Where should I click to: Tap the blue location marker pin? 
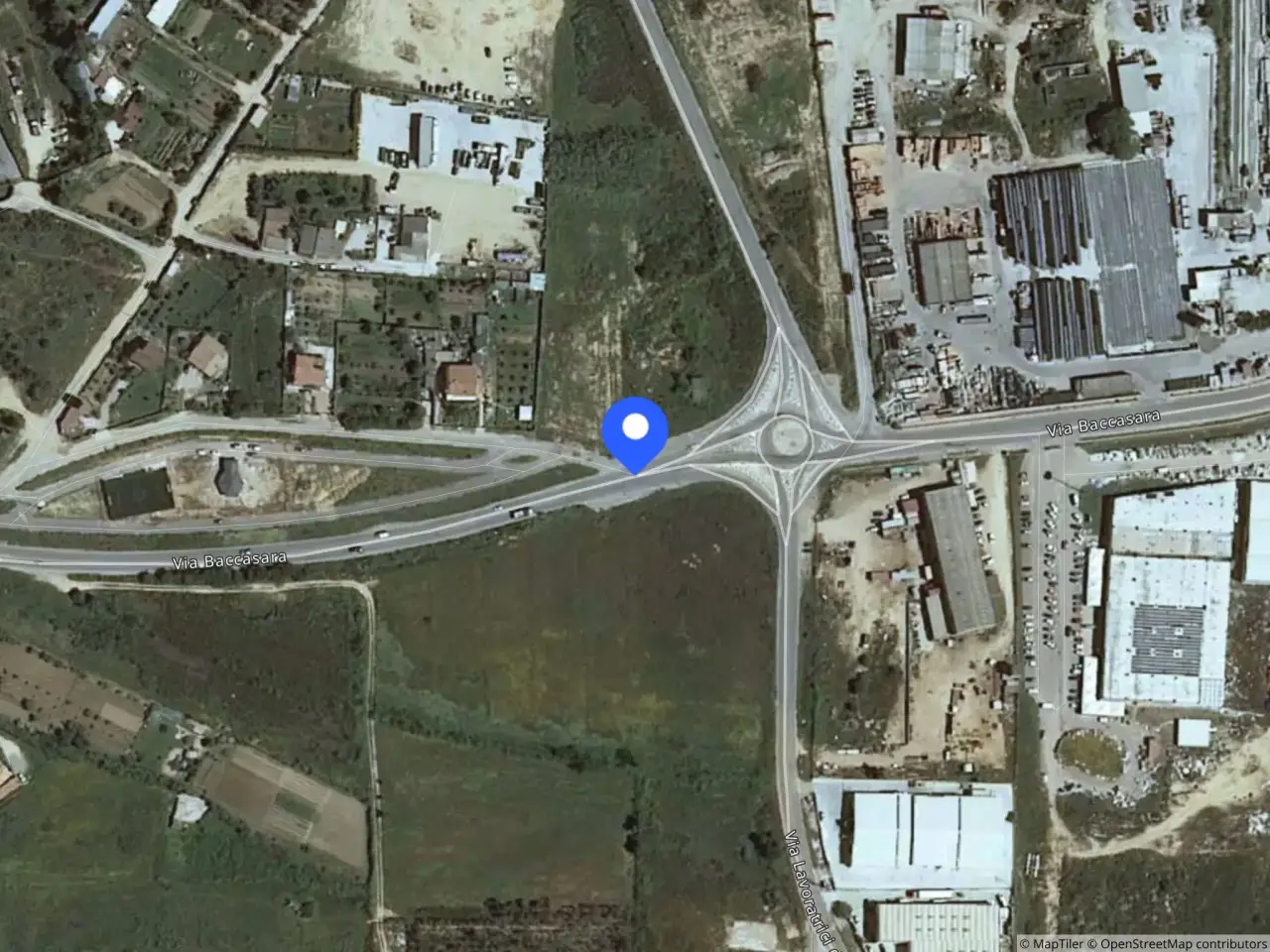[635, 430]
